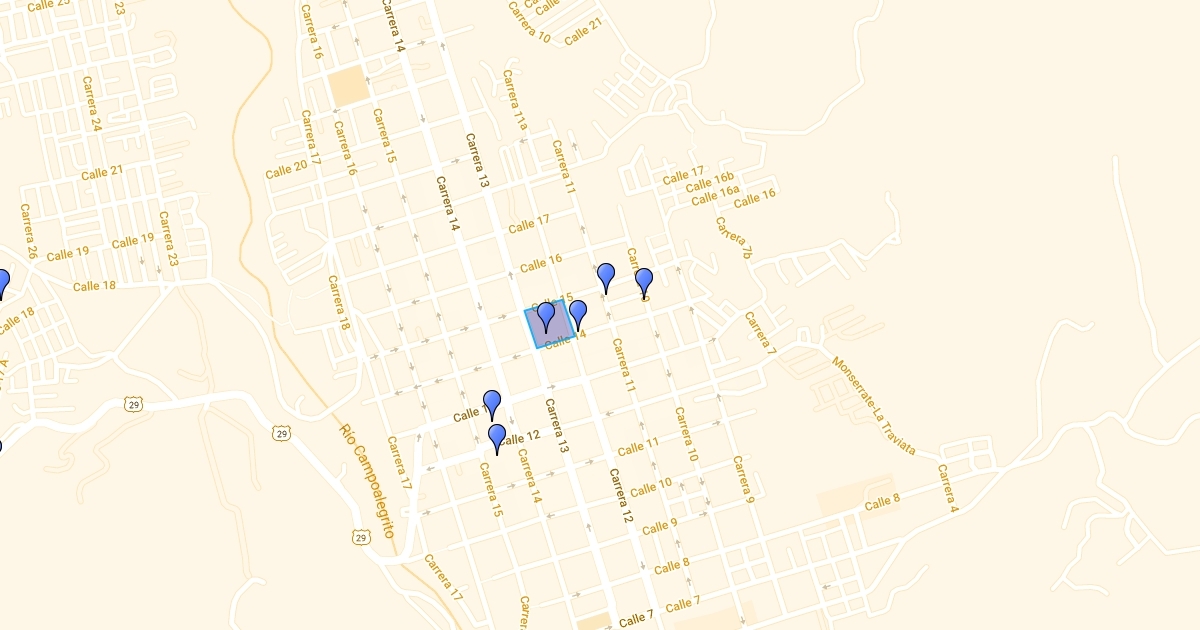Open the pin covering the Carrera 10 label
Screen dimensions: 1200x630
(644, 282)
